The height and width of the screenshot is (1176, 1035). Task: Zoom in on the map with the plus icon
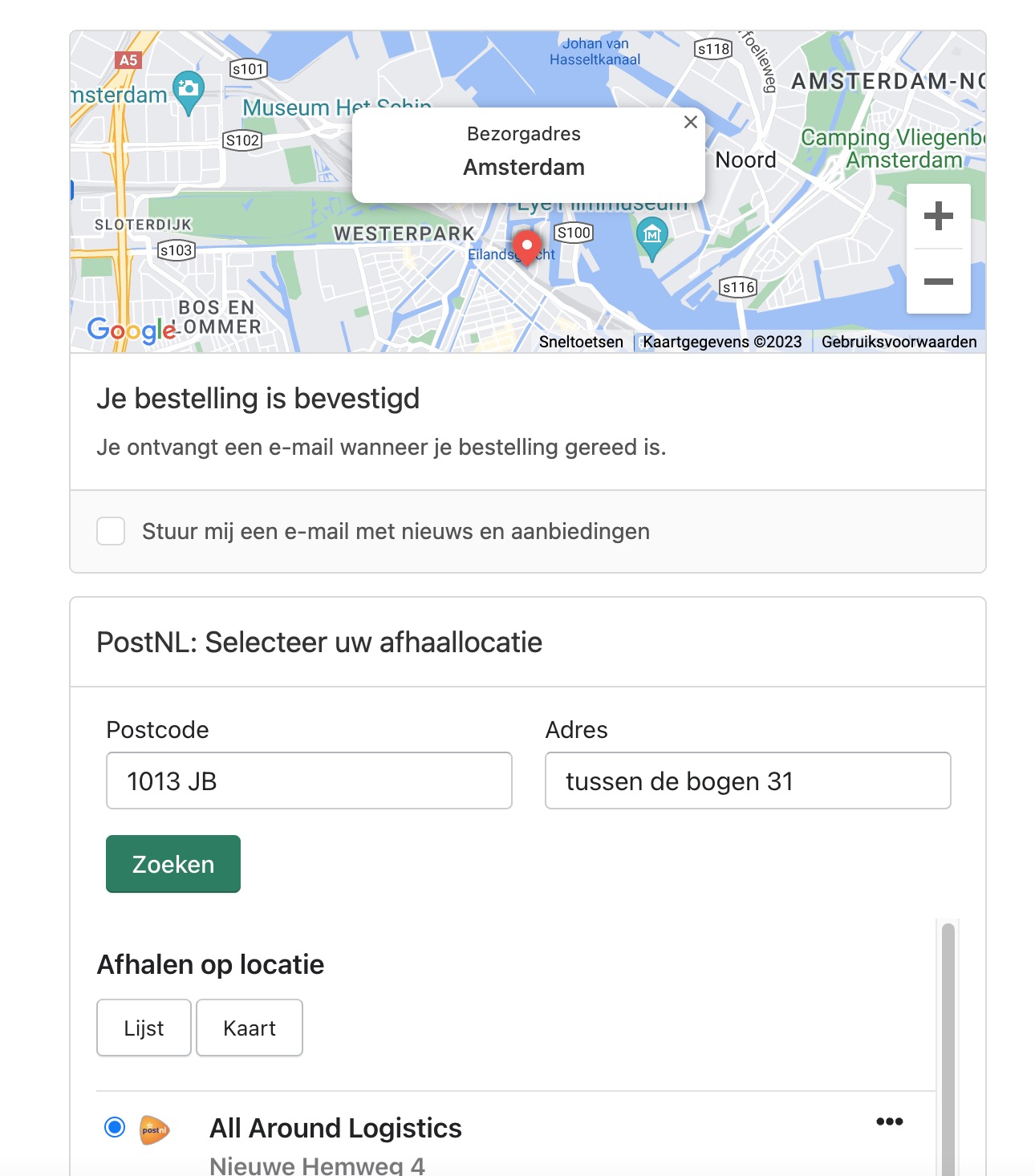tap(937, 217)
